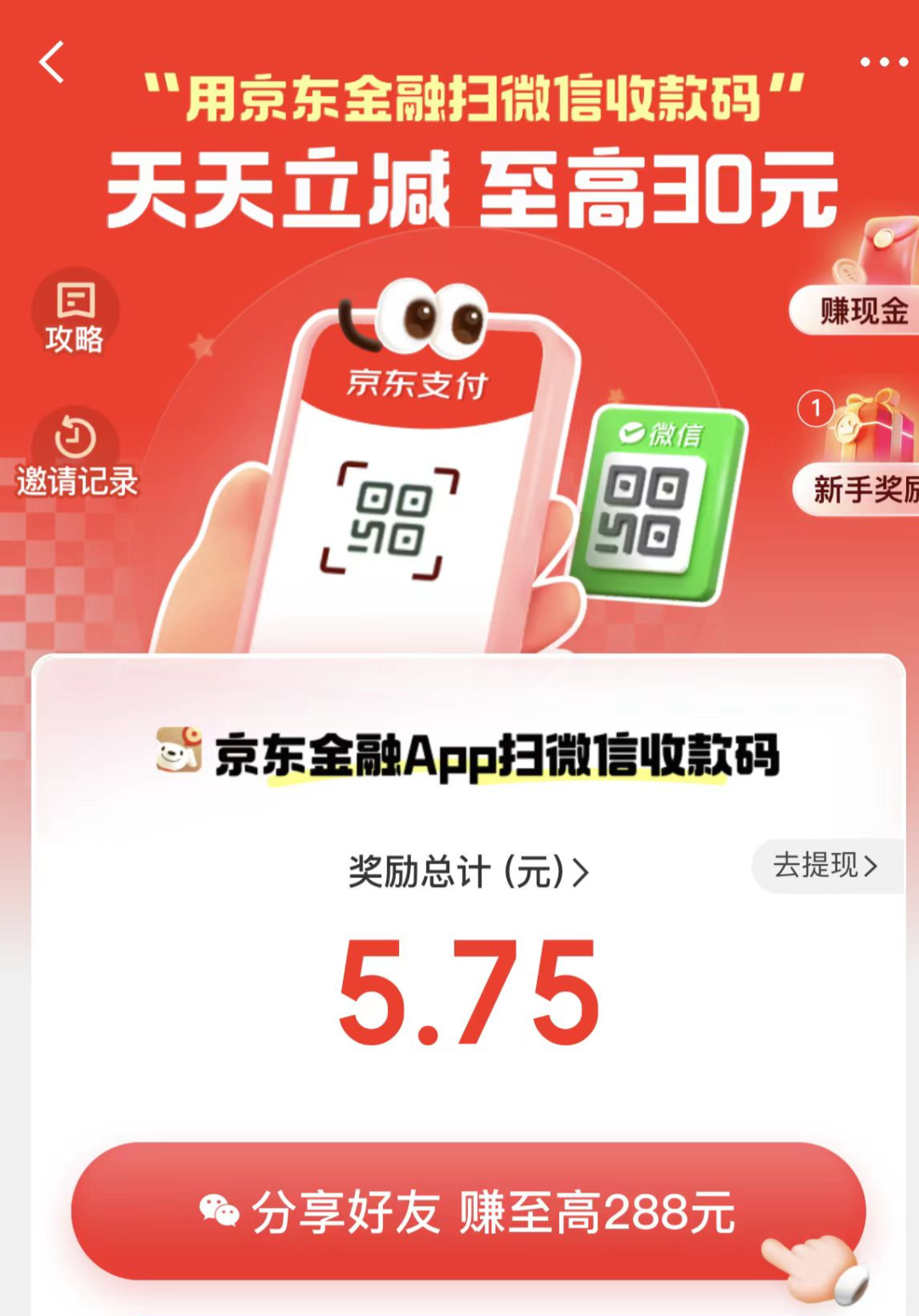Expand 奖励总计 (元) reward details
Viewport: 919px width, 1316px height.
468,872
